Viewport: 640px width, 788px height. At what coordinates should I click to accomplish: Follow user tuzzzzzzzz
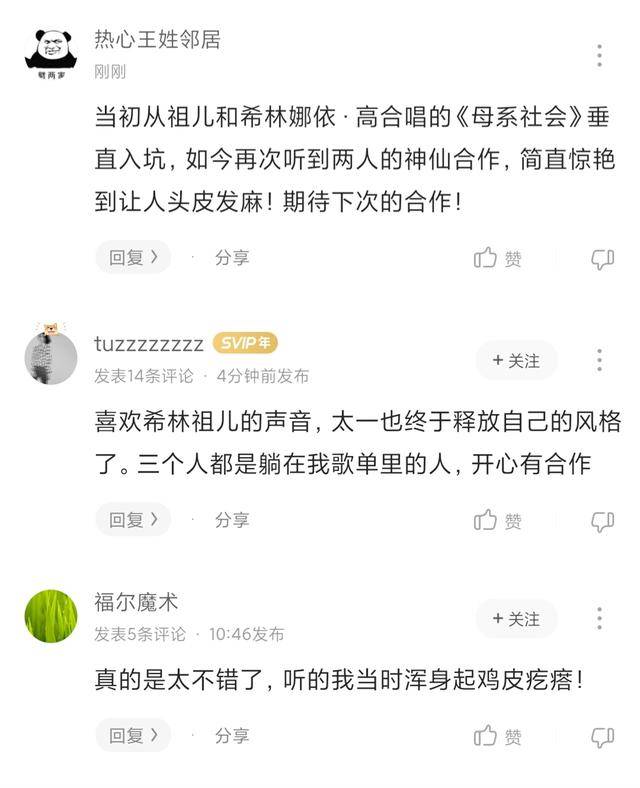click(516, 360)
